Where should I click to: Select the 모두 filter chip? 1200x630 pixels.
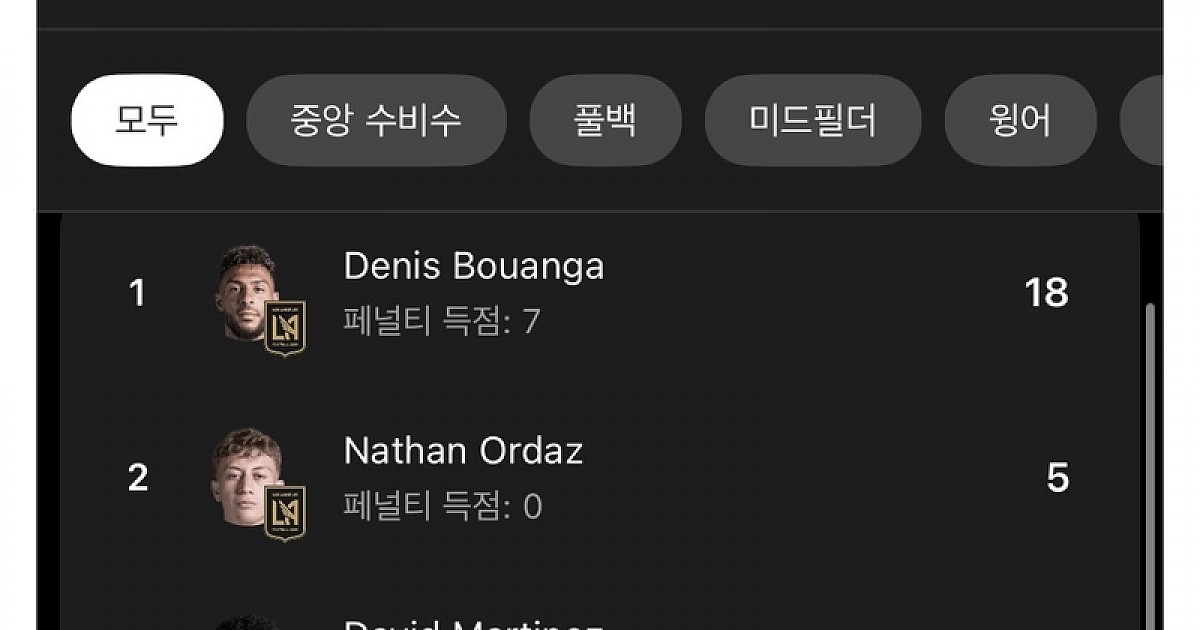click(147, 120)
